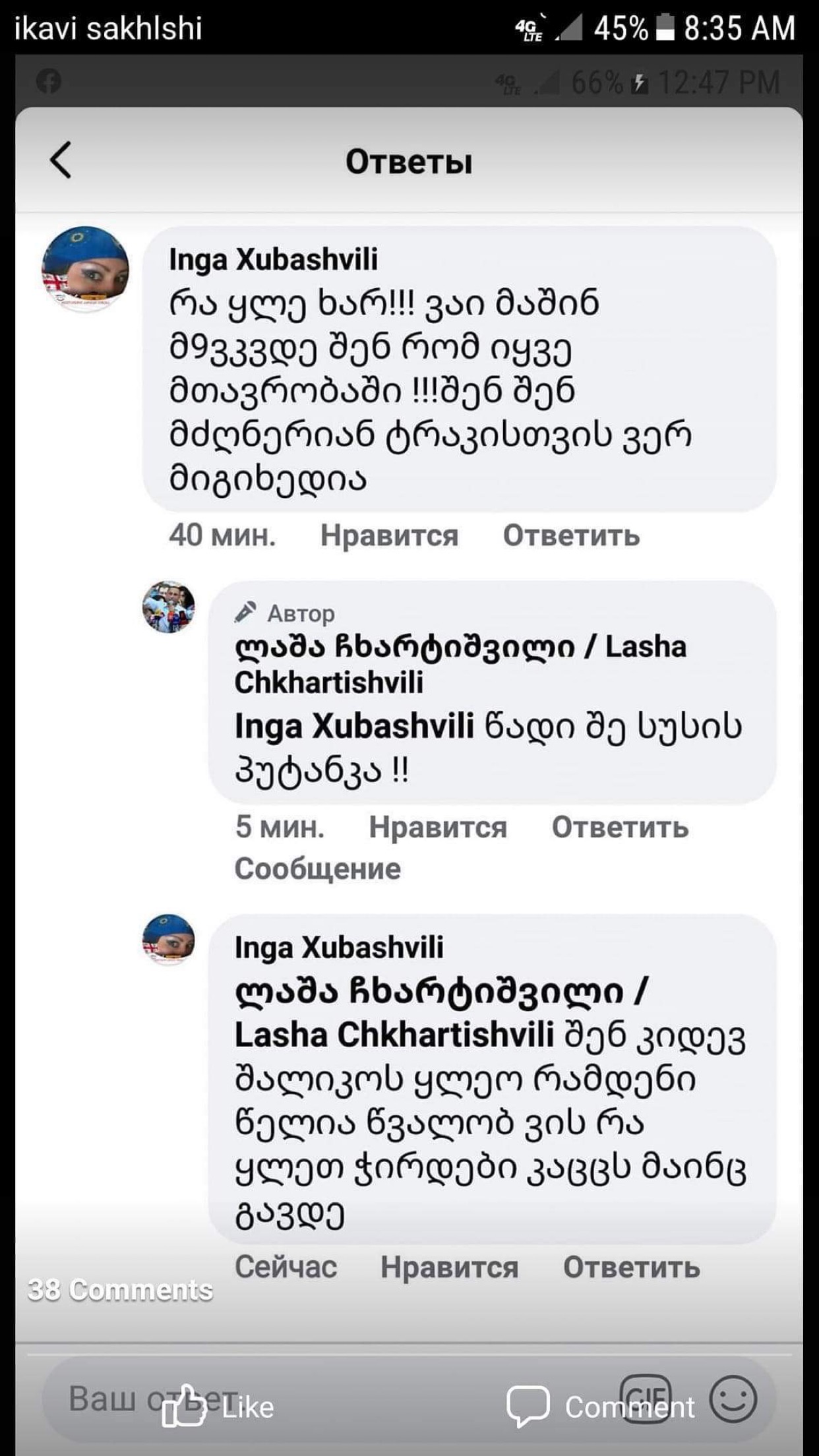Open the 38 Comments list
The width and height of the screenshot is (819, 1456).
[120, 1290]
